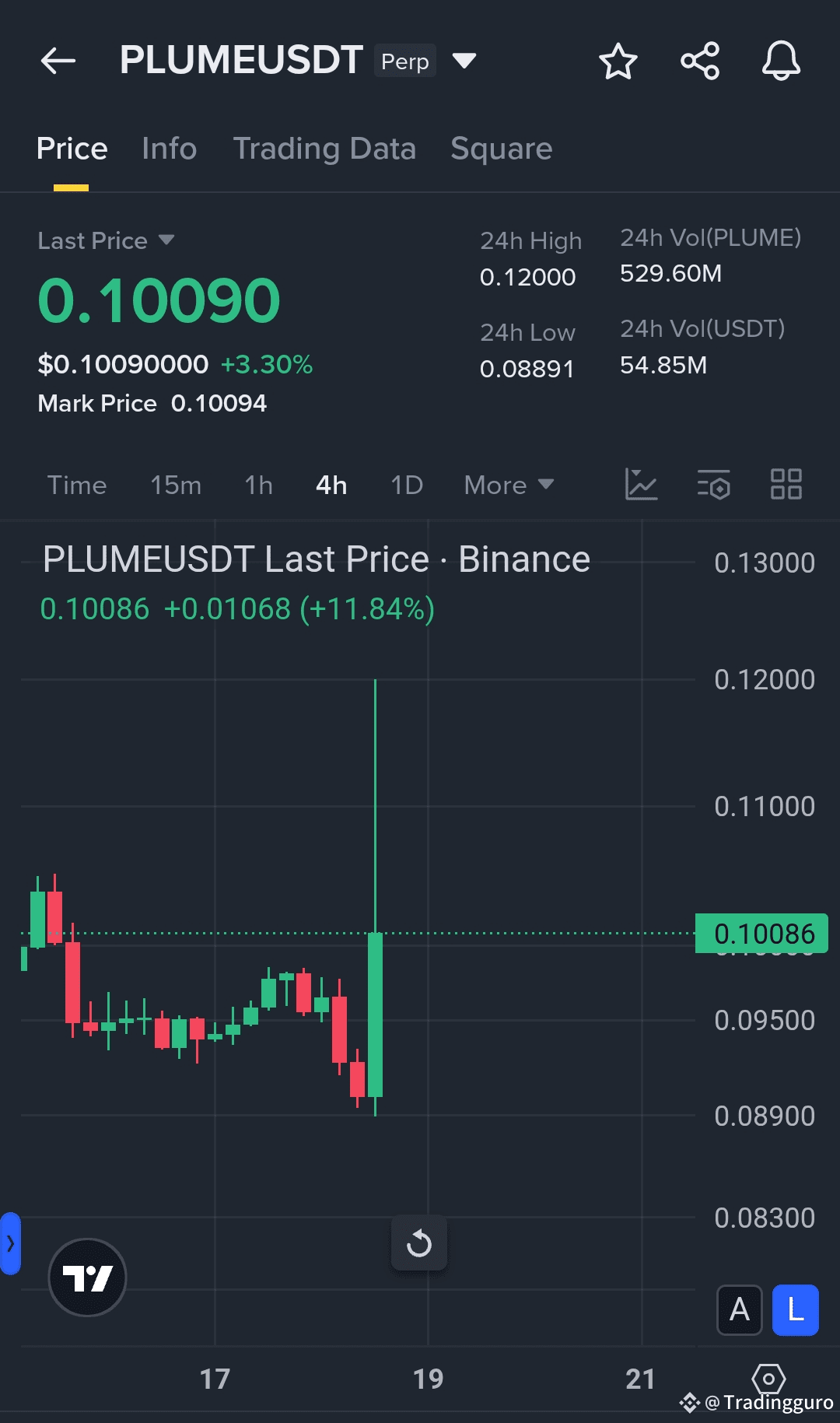Viewport: 840px width, 1423px height.
Task: Open the chart layout grid icon
Action: tap(786, 484)
